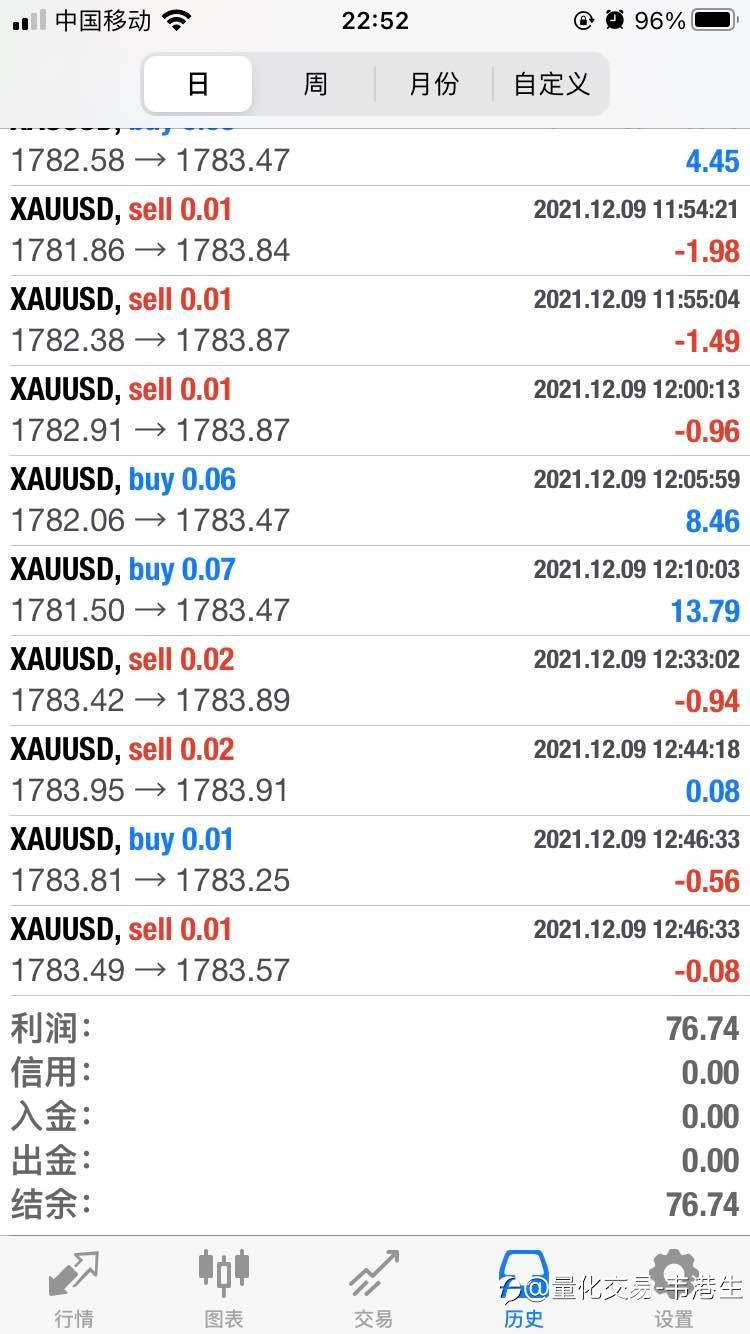Image resolution: width=750 pixels, height=1334 pixels.
Task: View the buy 0.01 trade at 12:46:33
Action: click(x=375, y=861)
